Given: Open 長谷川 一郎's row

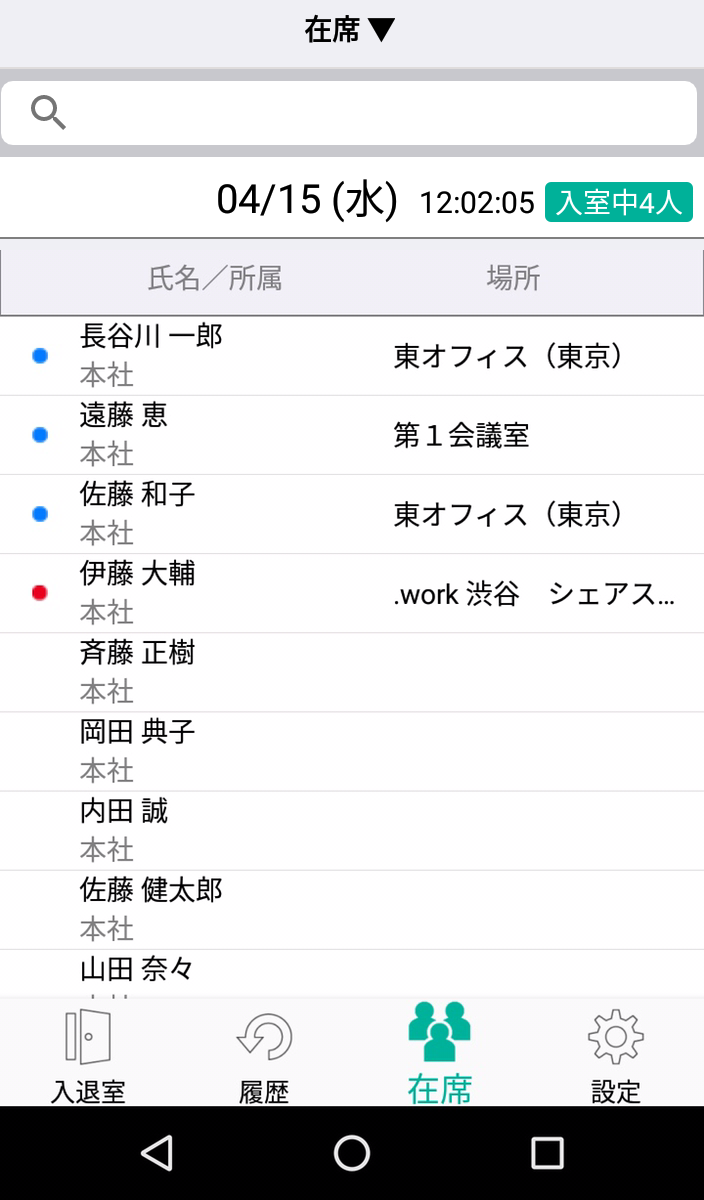Looking at the screenshot, I should 350,356.
